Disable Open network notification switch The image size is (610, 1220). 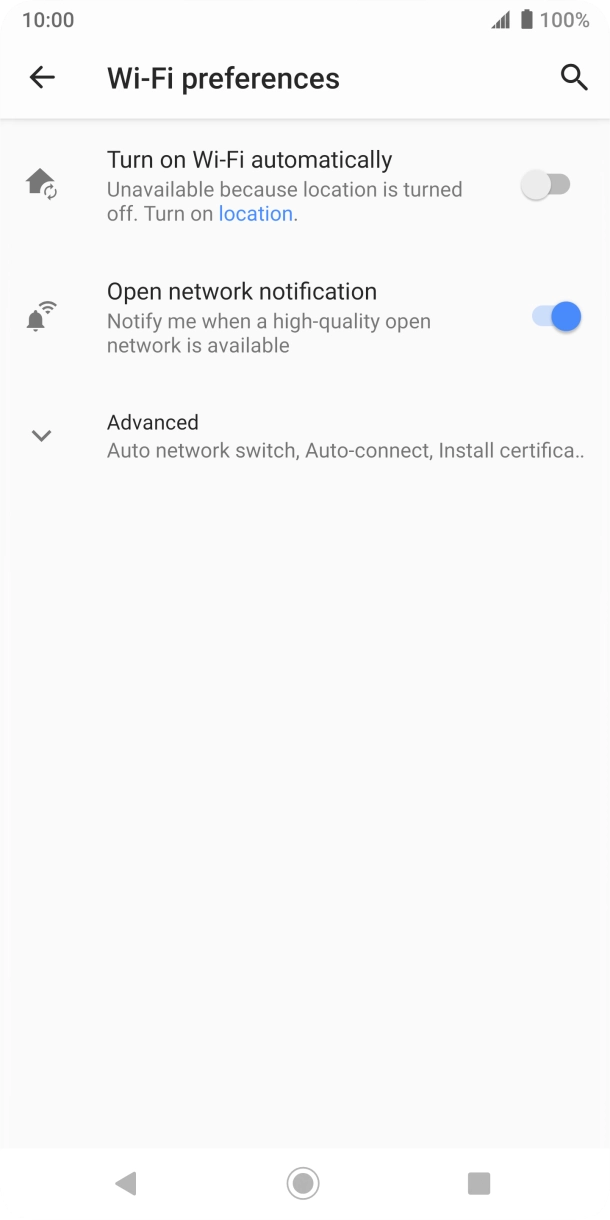(556, 317)
